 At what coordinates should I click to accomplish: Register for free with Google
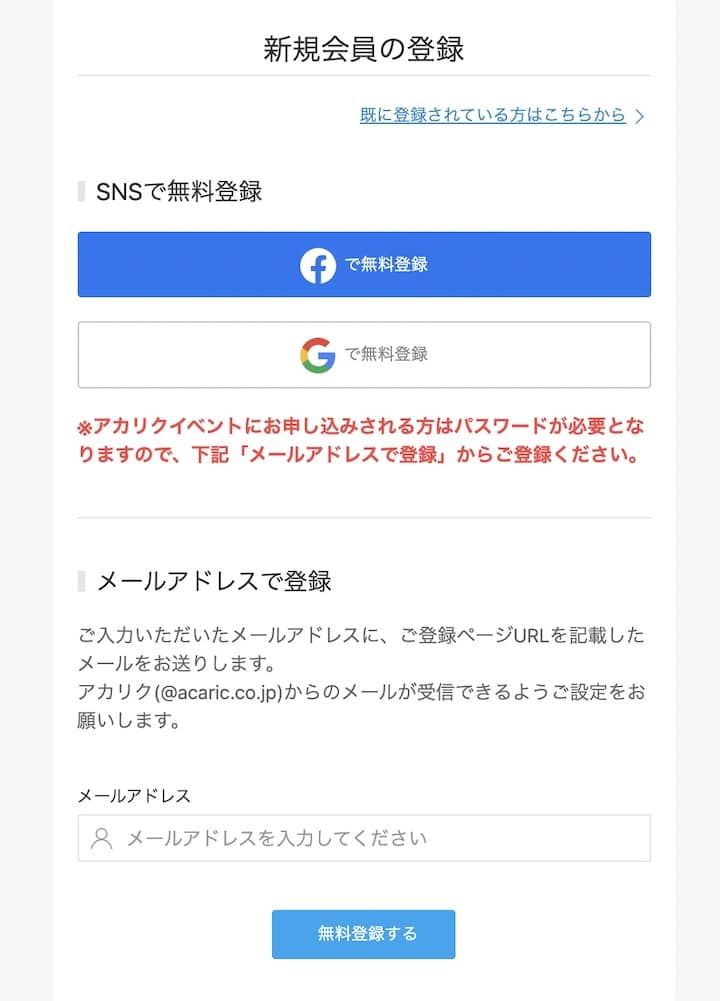[x=364, y=354]
